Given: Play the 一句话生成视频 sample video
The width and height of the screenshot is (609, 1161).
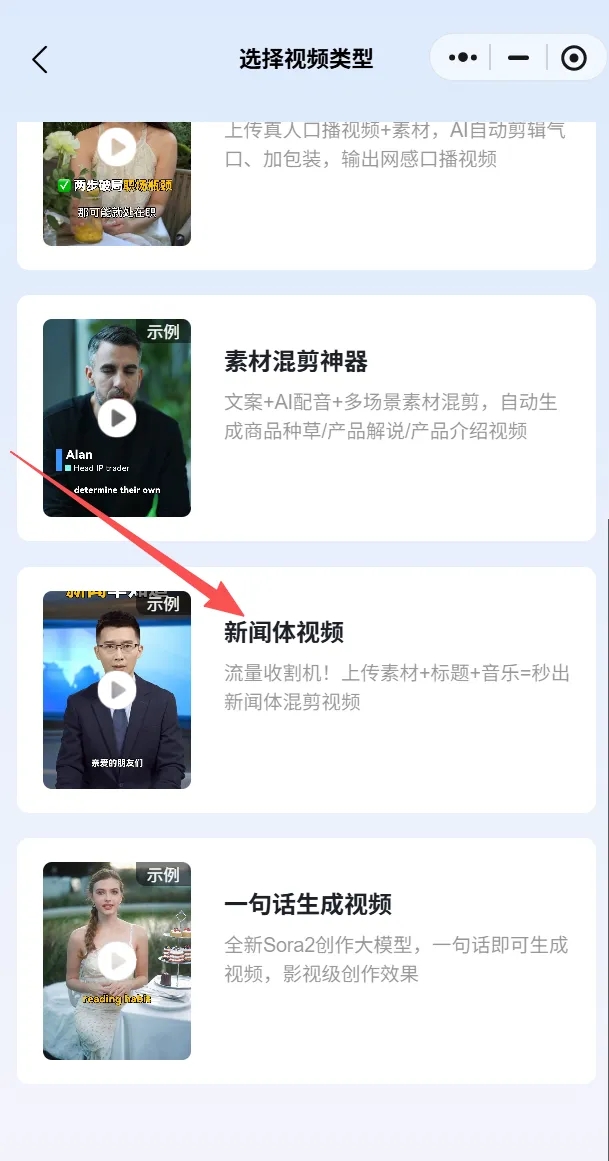Looking at the screenshot, I should pyautogui.click(x=117, y=961).
